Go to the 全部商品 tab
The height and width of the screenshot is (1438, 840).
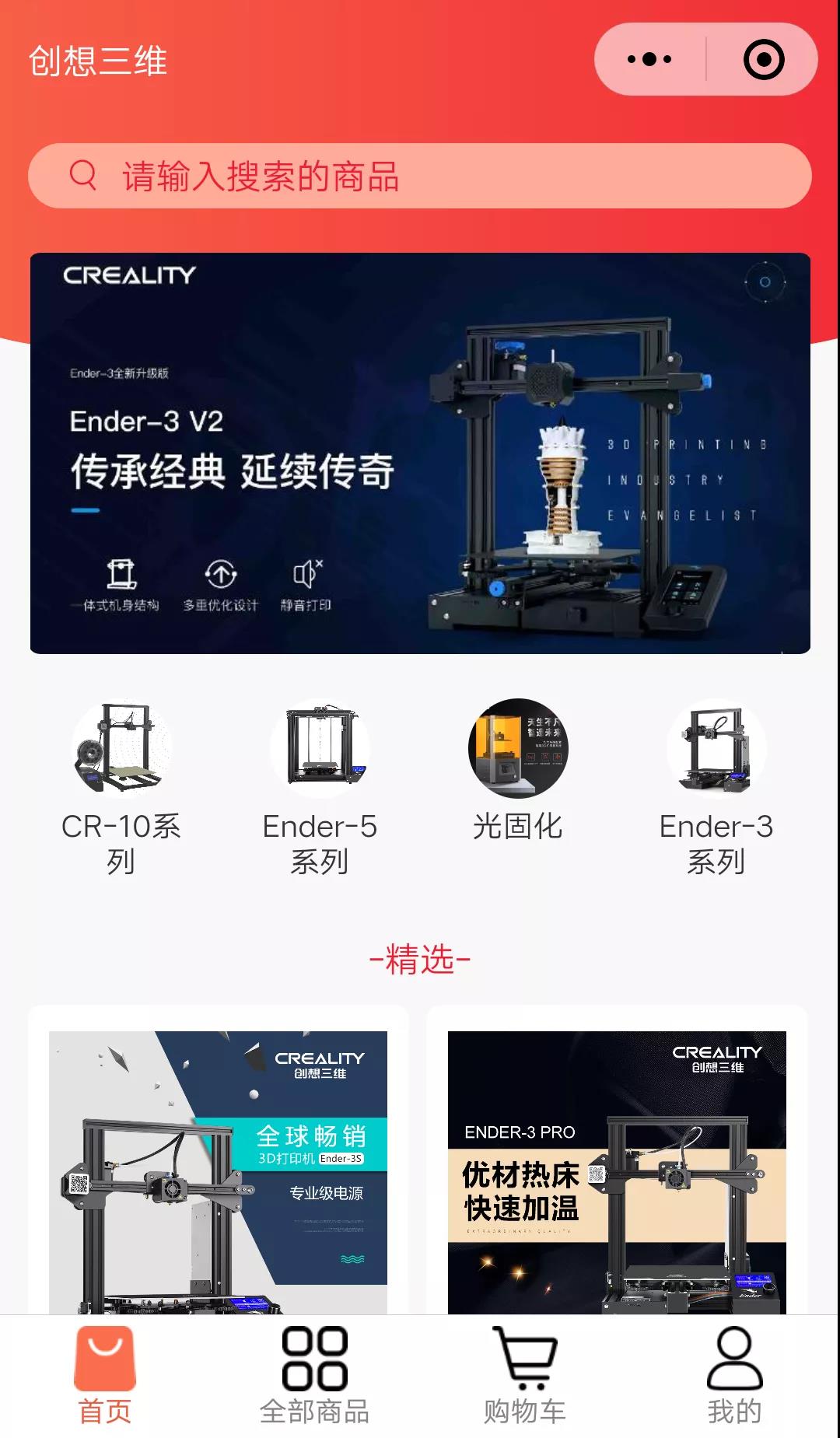click(315, 1375)
